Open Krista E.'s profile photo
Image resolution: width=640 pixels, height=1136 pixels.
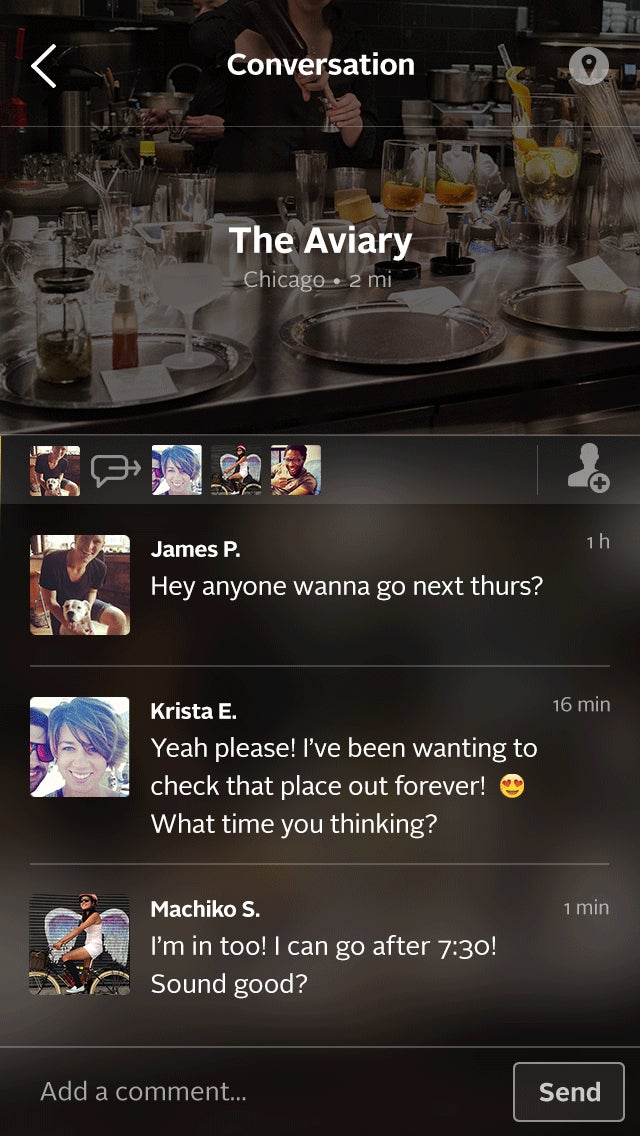tap(80, 747)
